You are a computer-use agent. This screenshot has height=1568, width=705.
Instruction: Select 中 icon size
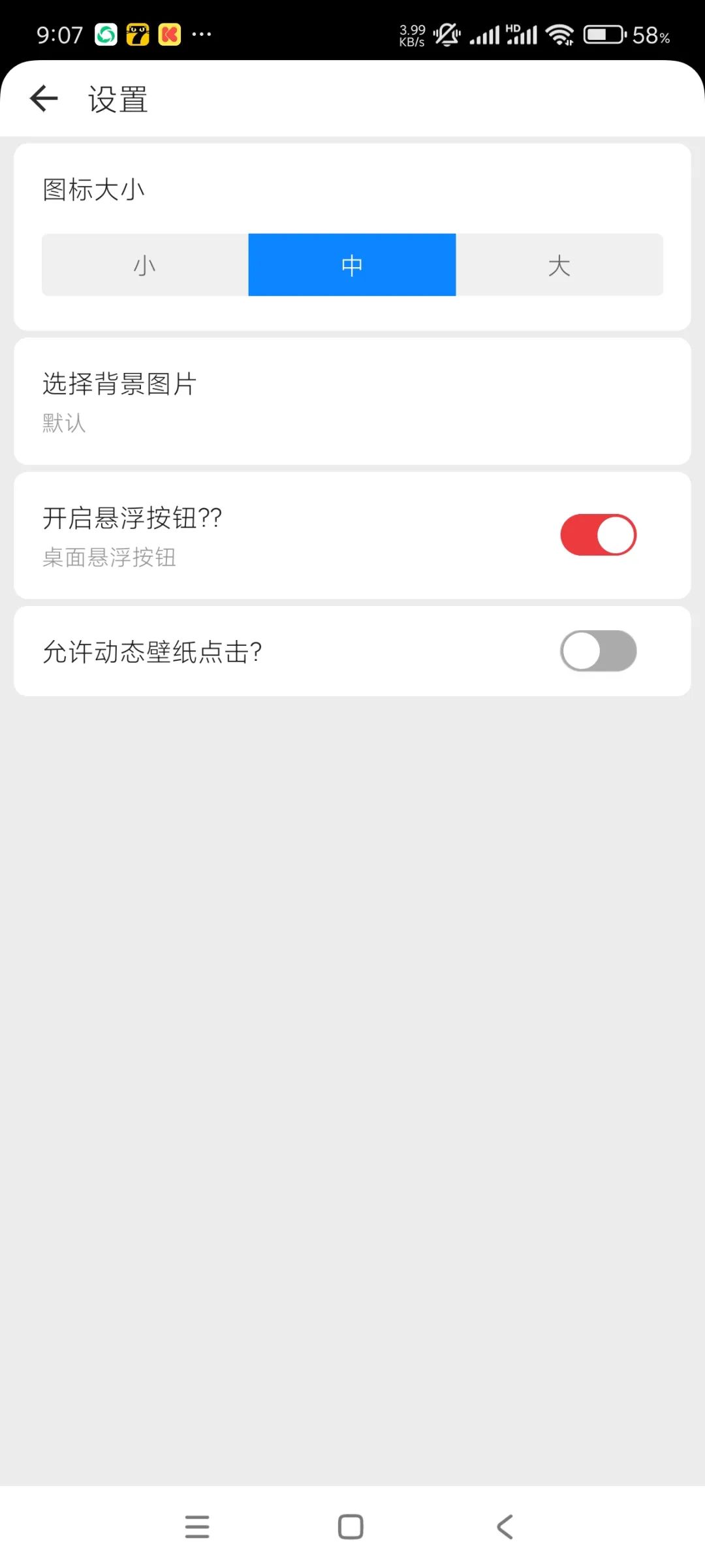[352, 265]
